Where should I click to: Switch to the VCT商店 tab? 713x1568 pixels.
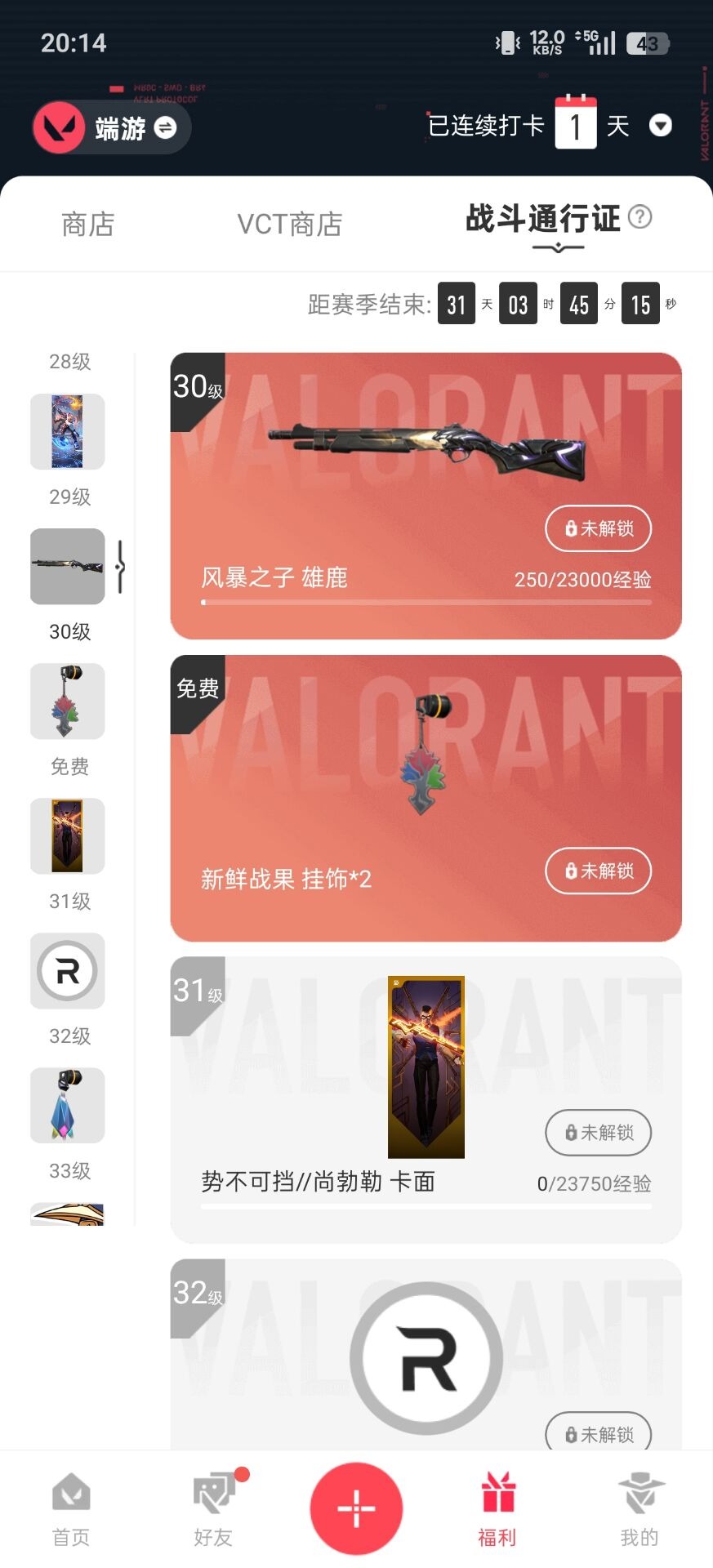tap(290, 224)
